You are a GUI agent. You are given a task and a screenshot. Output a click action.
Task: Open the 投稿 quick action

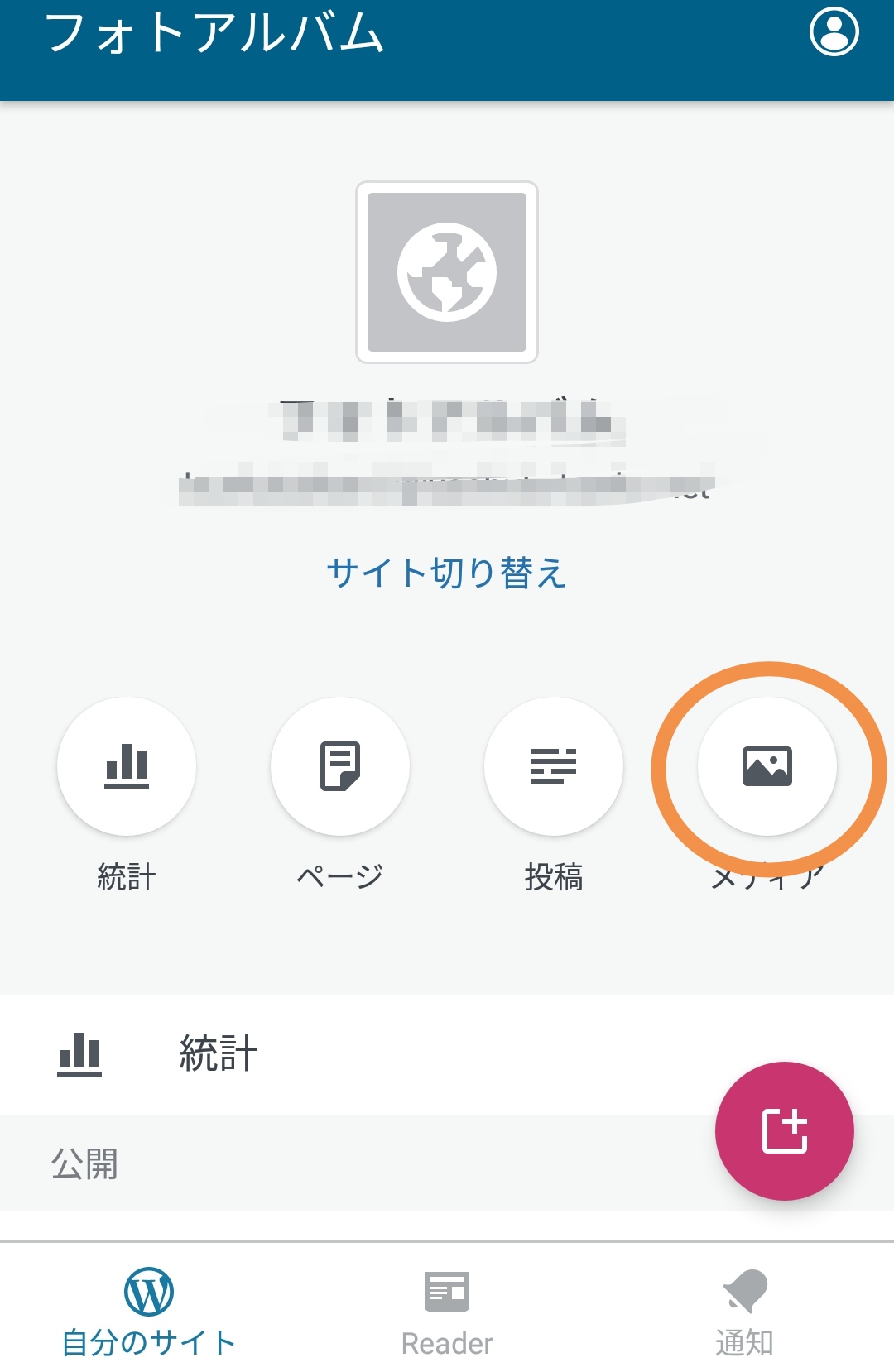point(554,766)
